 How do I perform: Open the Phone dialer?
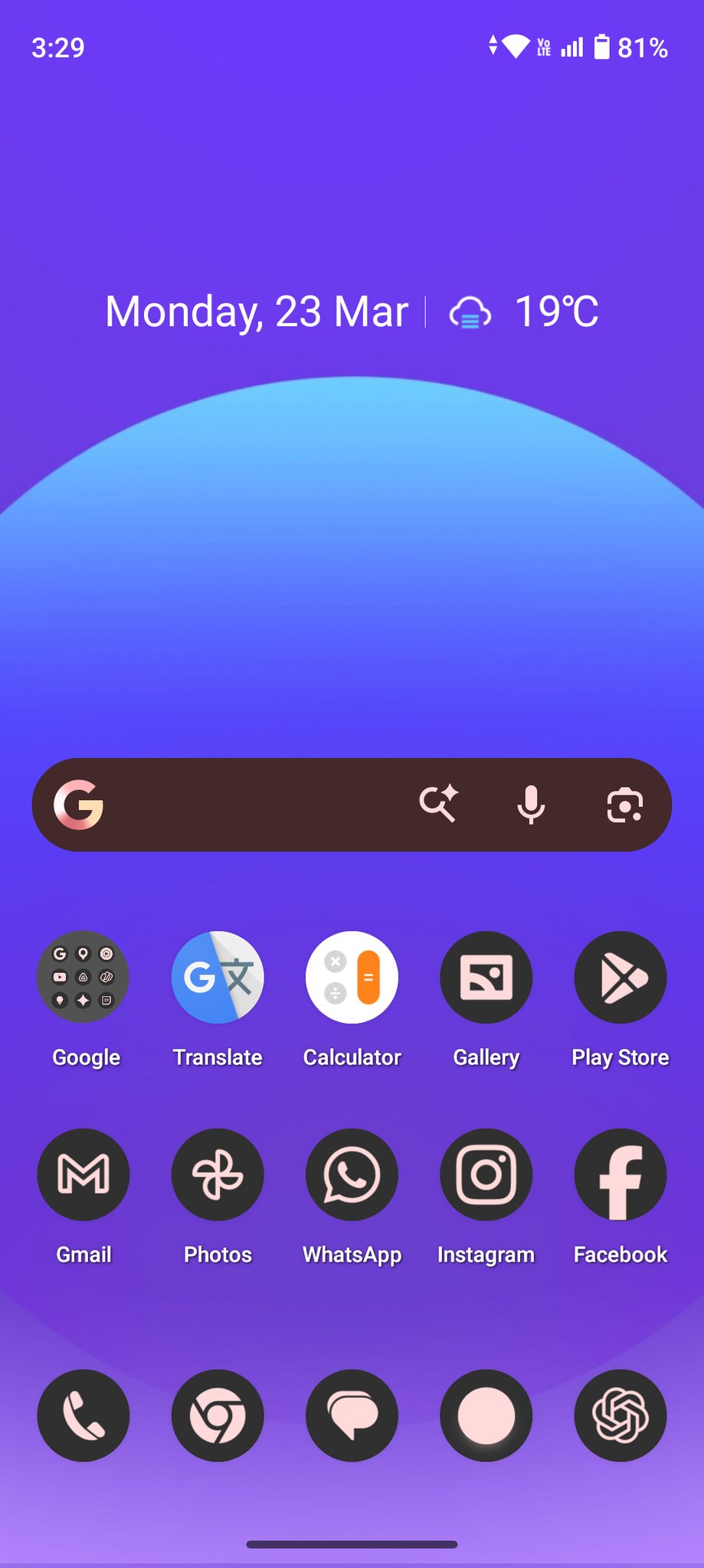(x=83, y=1415)
